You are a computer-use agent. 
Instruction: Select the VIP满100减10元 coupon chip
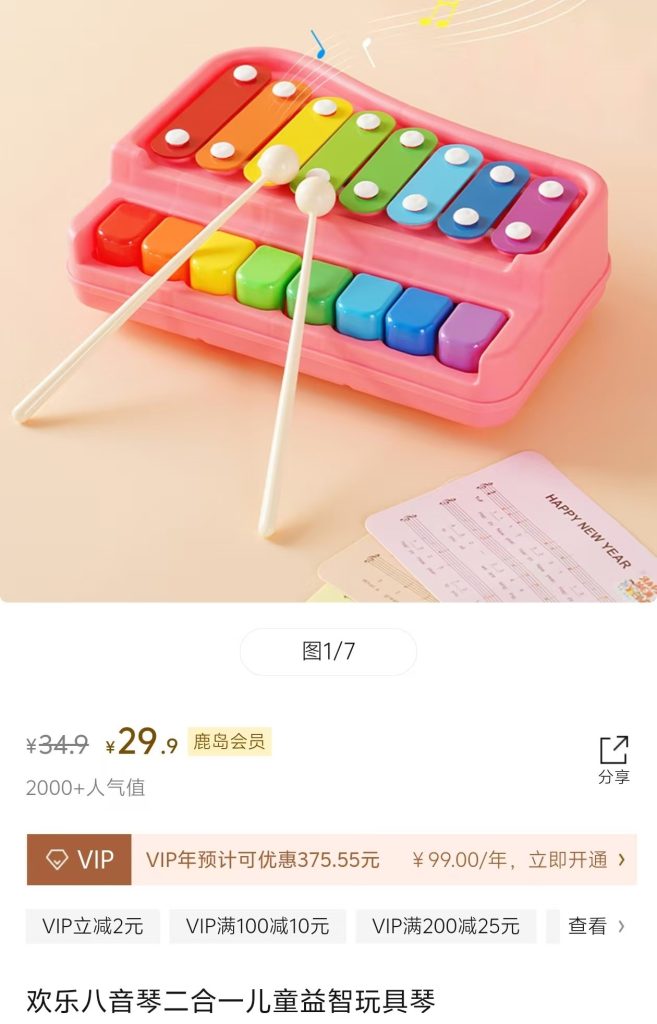(257, 926)
